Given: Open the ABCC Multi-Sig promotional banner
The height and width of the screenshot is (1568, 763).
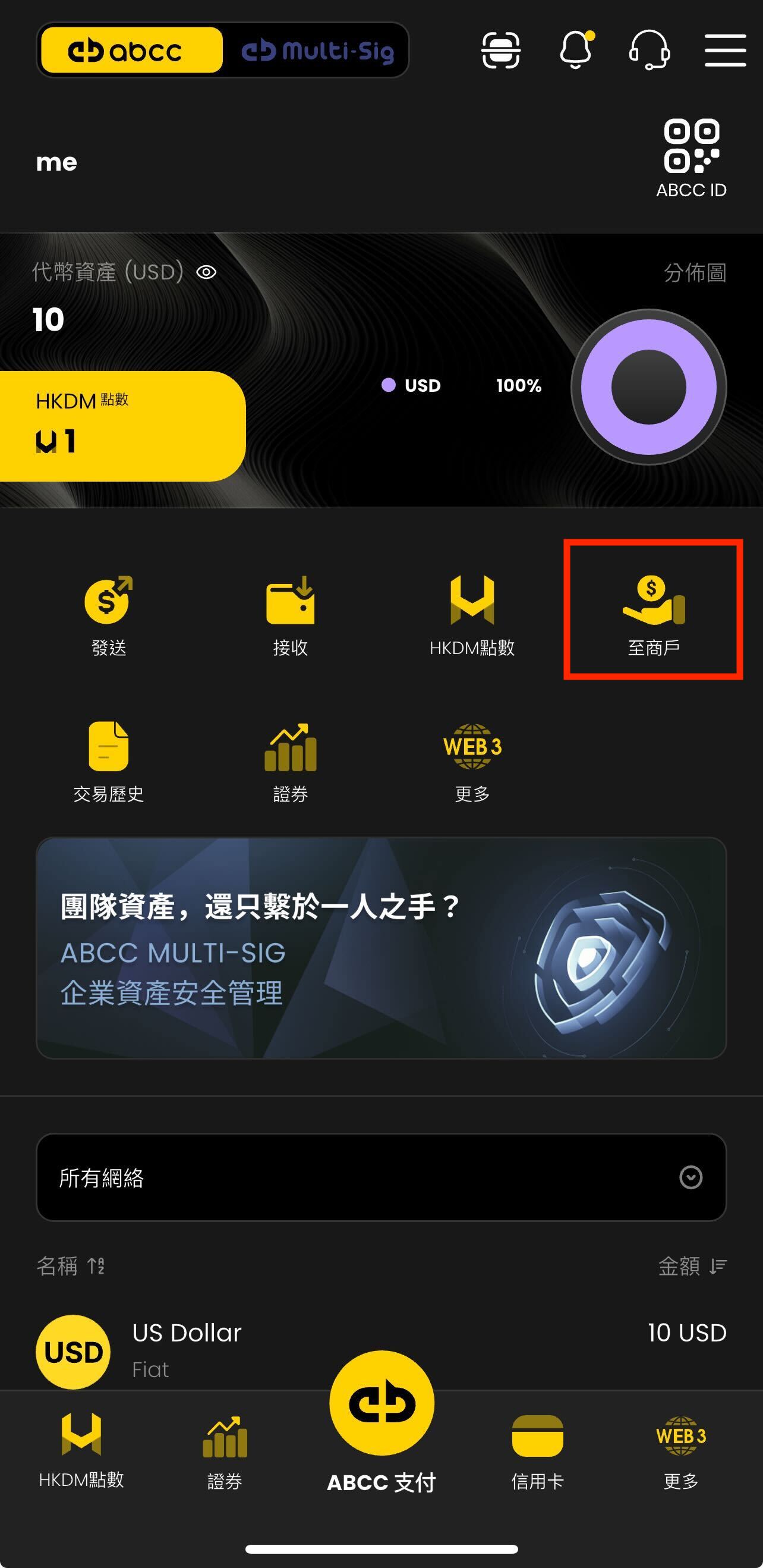Looking at the screenshot, I should pyautogui.click(x=381, y=948).
